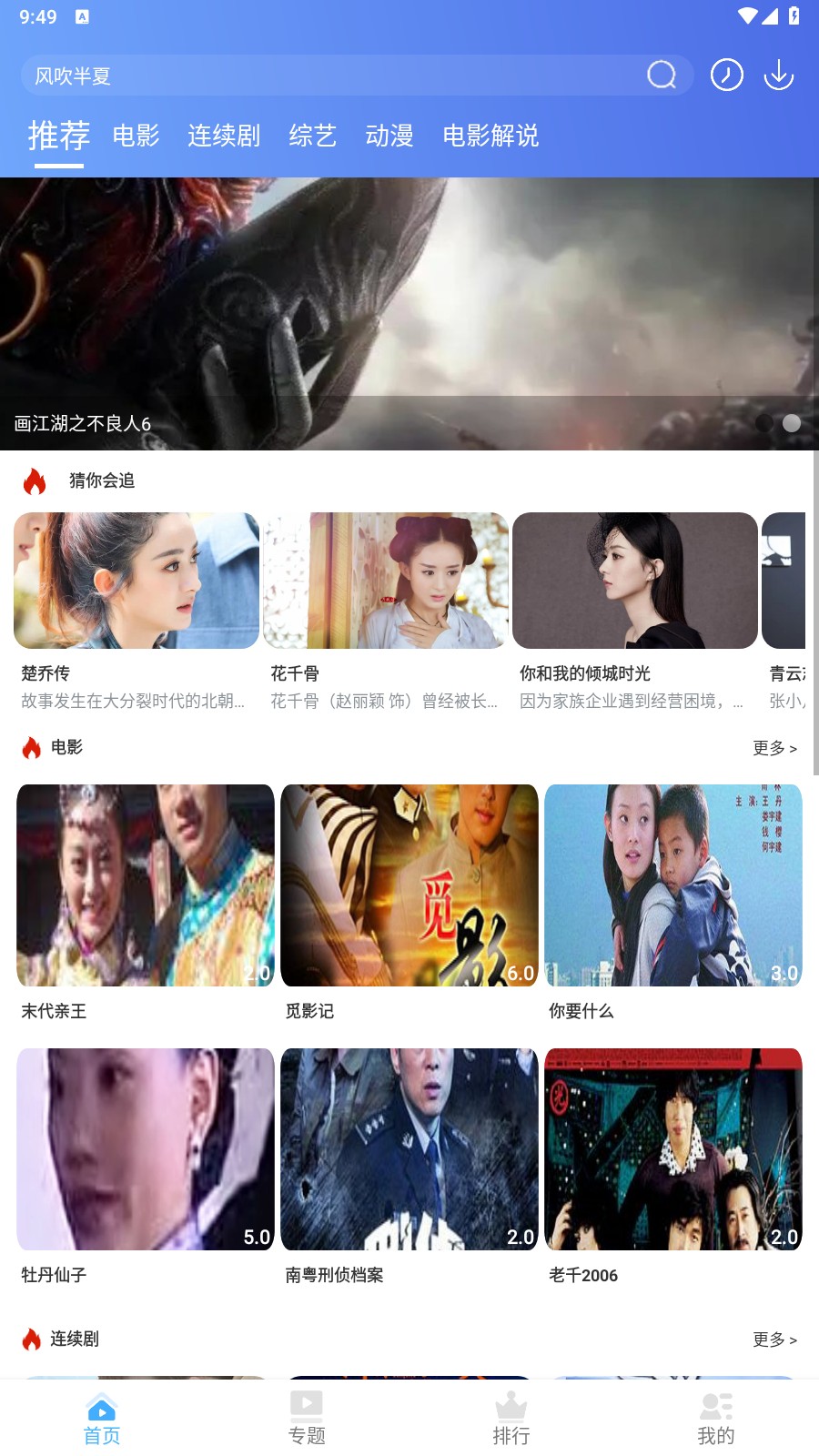Go to the 我的 profile tab
The image size is (819, 1456).
[x=716, y=1418]
